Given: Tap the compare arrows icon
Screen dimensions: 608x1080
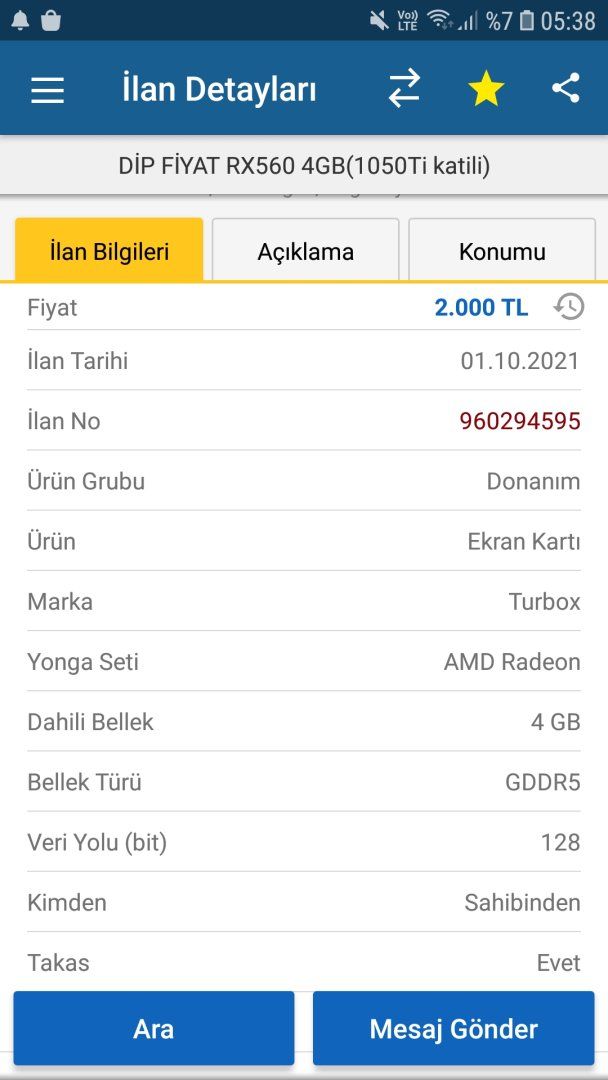Looking at the screenshot, I should click(404, 90).
